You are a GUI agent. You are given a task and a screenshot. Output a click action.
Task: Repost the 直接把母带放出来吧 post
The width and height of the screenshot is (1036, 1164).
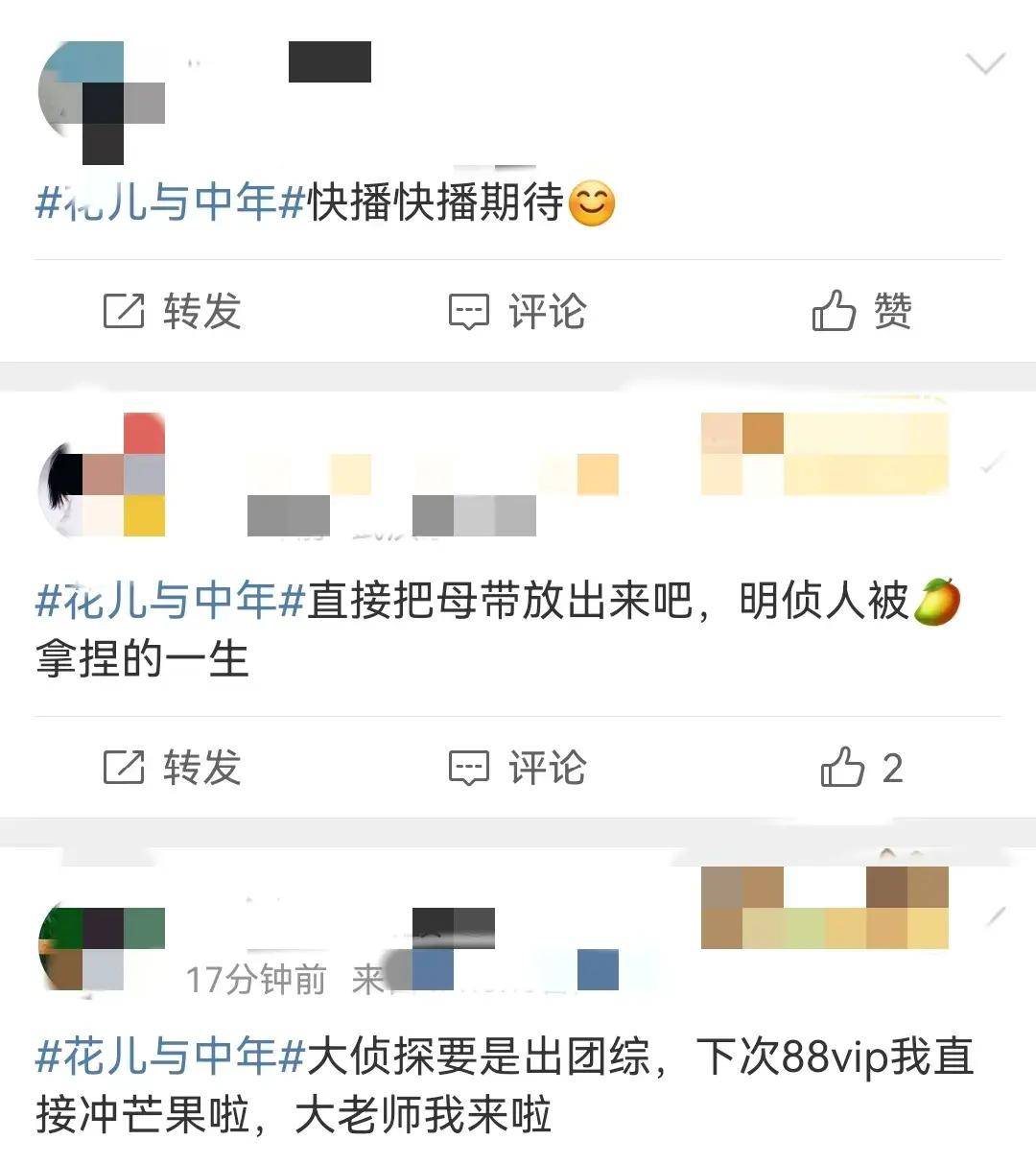point(173,768)
